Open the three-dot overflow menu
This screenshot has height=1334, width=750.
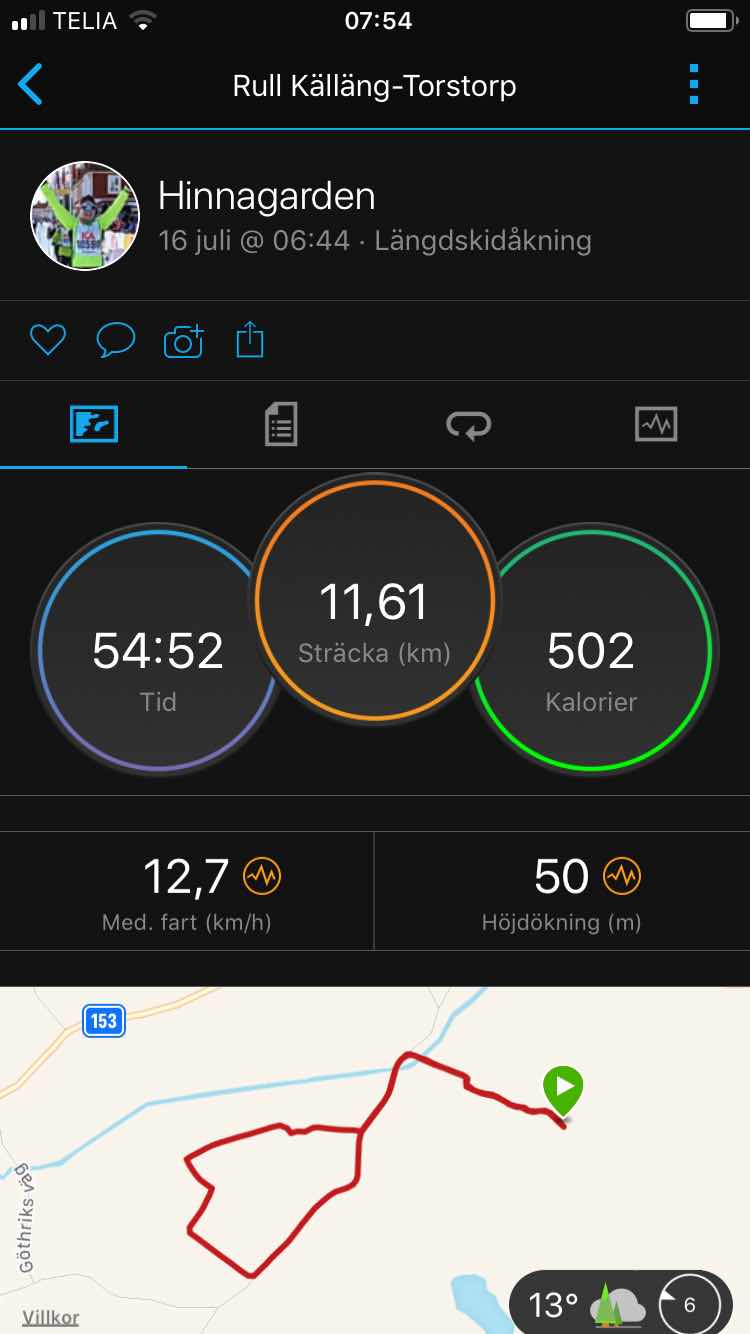694,85
